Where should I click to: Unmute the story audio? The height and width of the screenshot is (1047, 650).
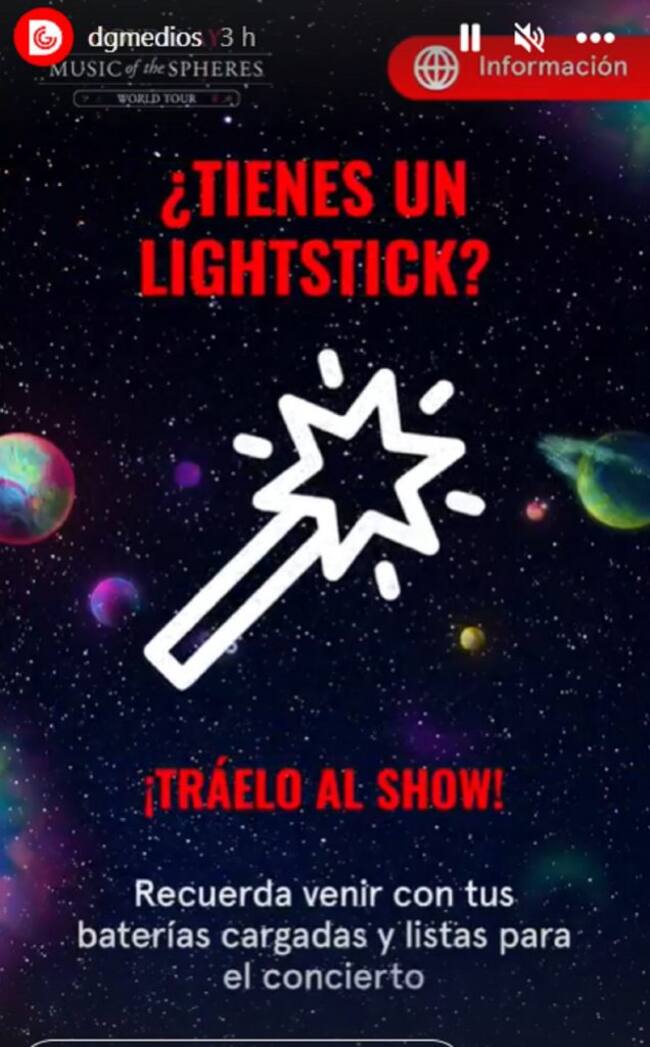tap(528, 38)
